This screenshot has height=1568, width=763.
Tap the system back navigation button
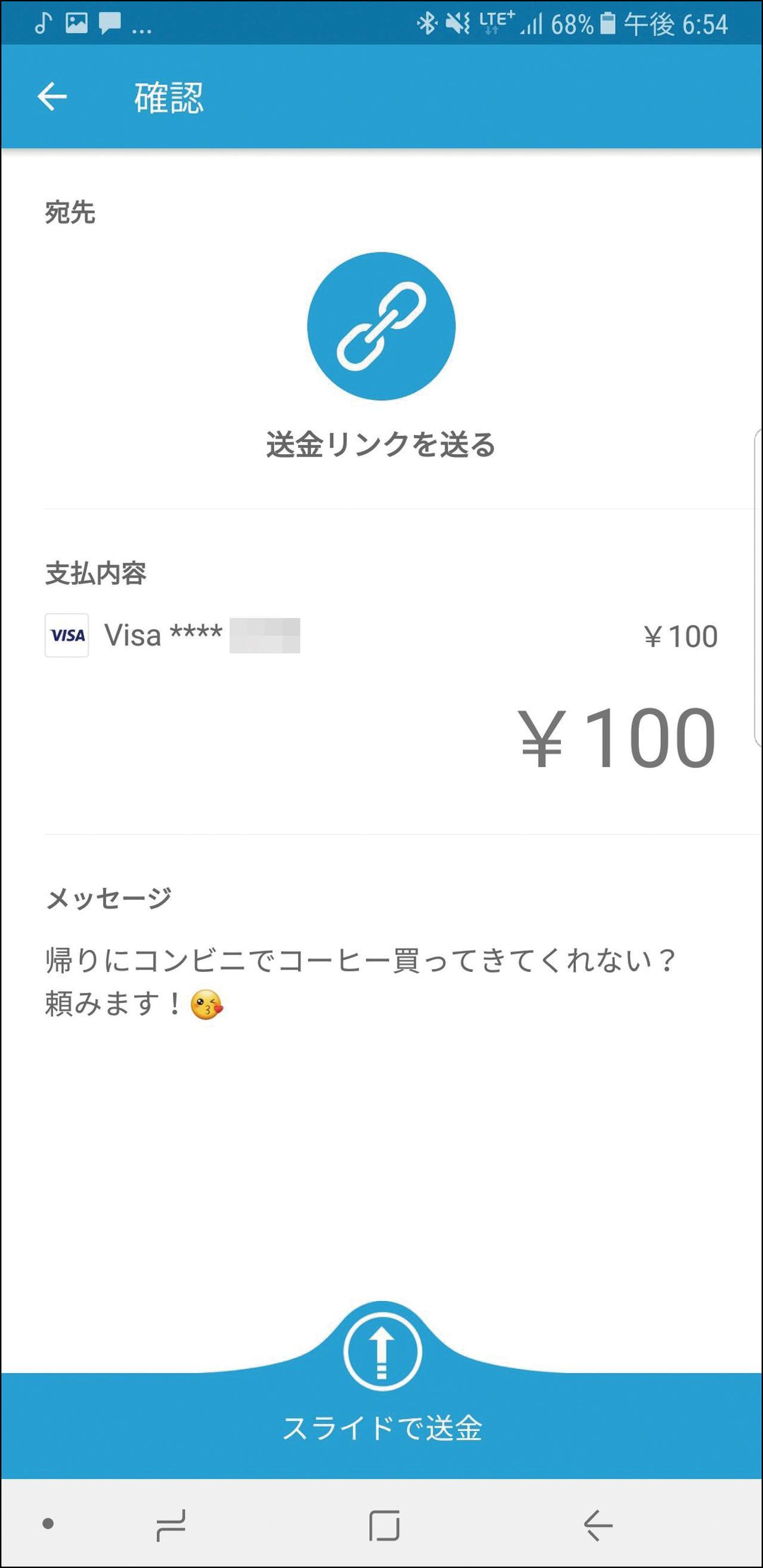[x=597, y=1526]
